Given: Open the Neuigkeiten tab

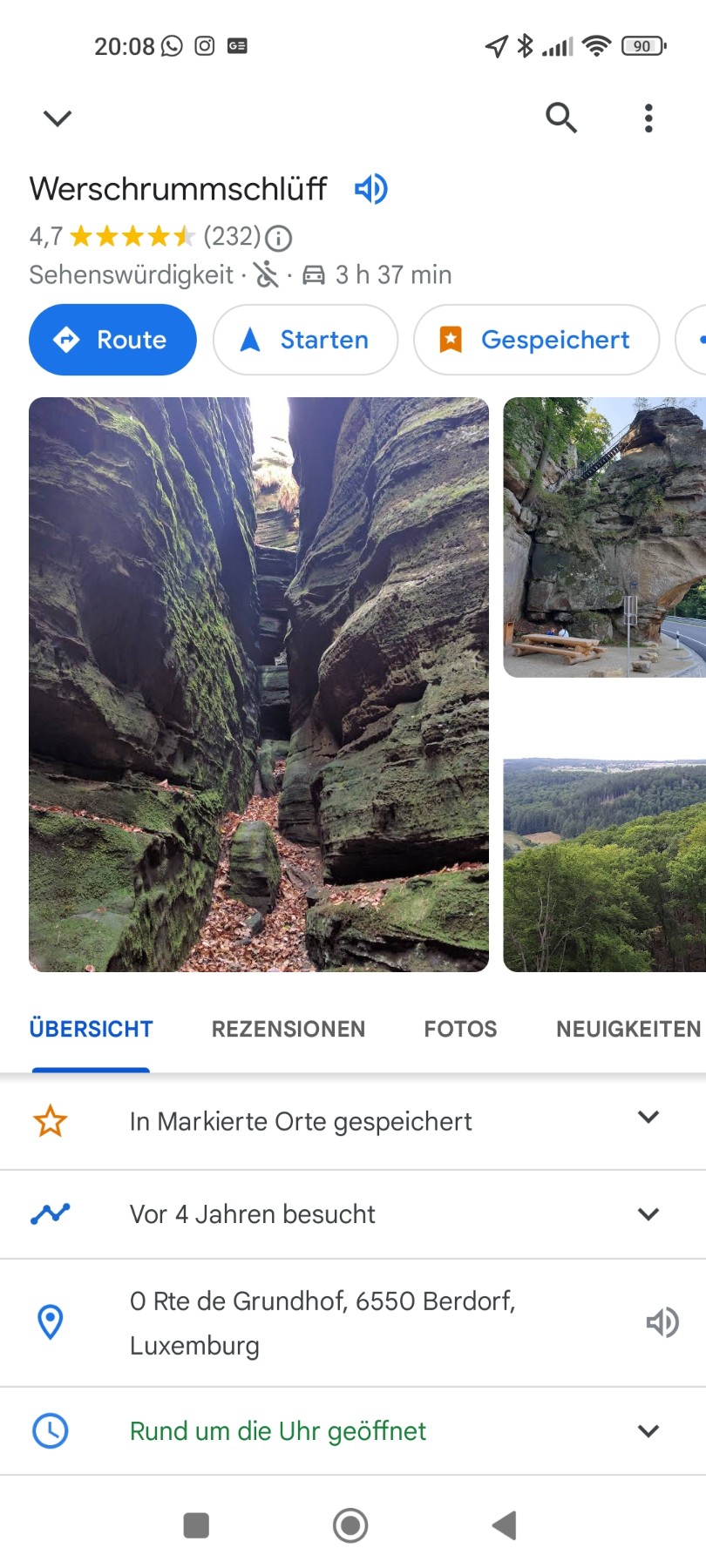Looking at the screenshot, I should click(628, 1029).
